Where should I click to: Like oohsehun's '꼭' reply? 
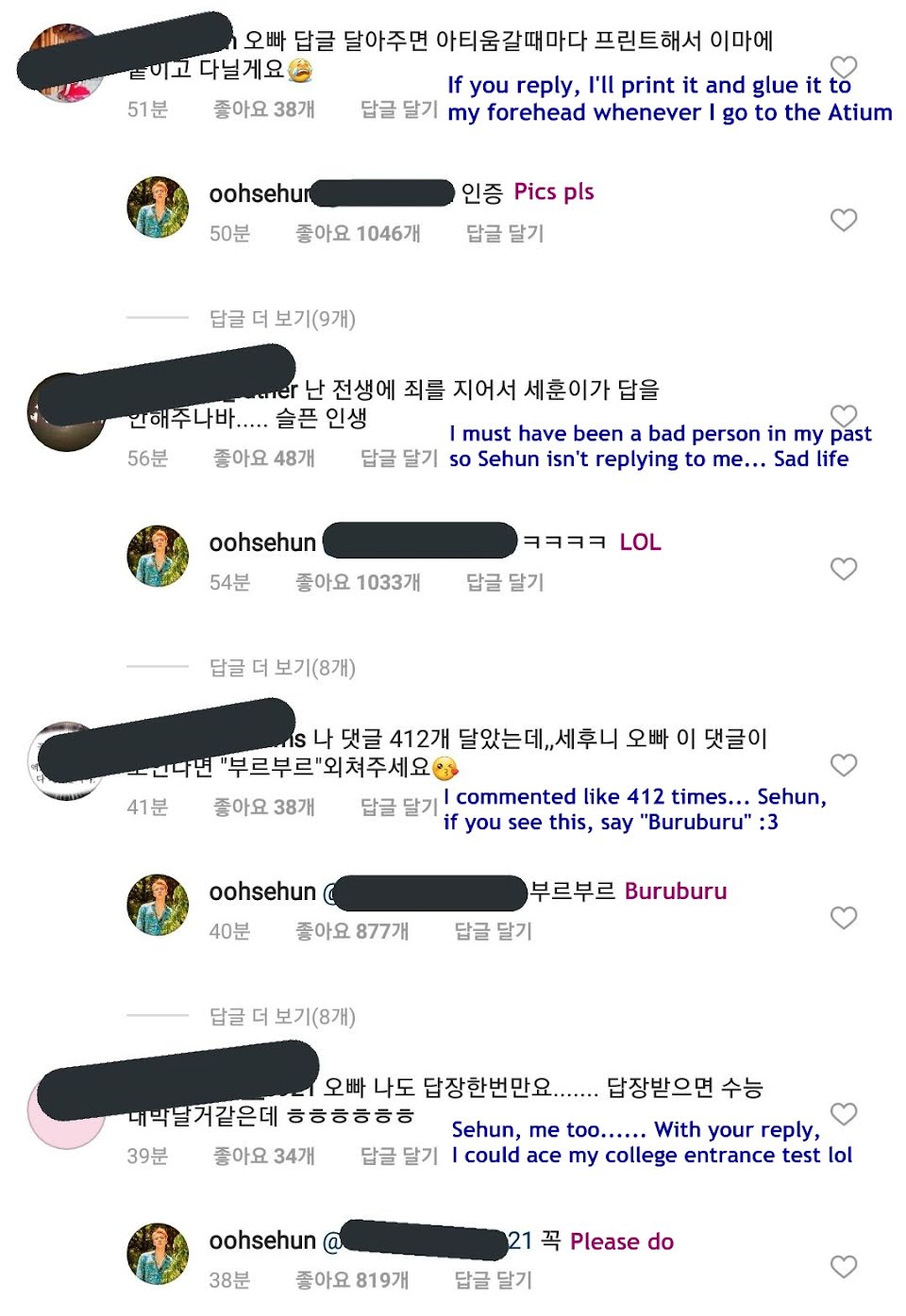click(843, 1266)
